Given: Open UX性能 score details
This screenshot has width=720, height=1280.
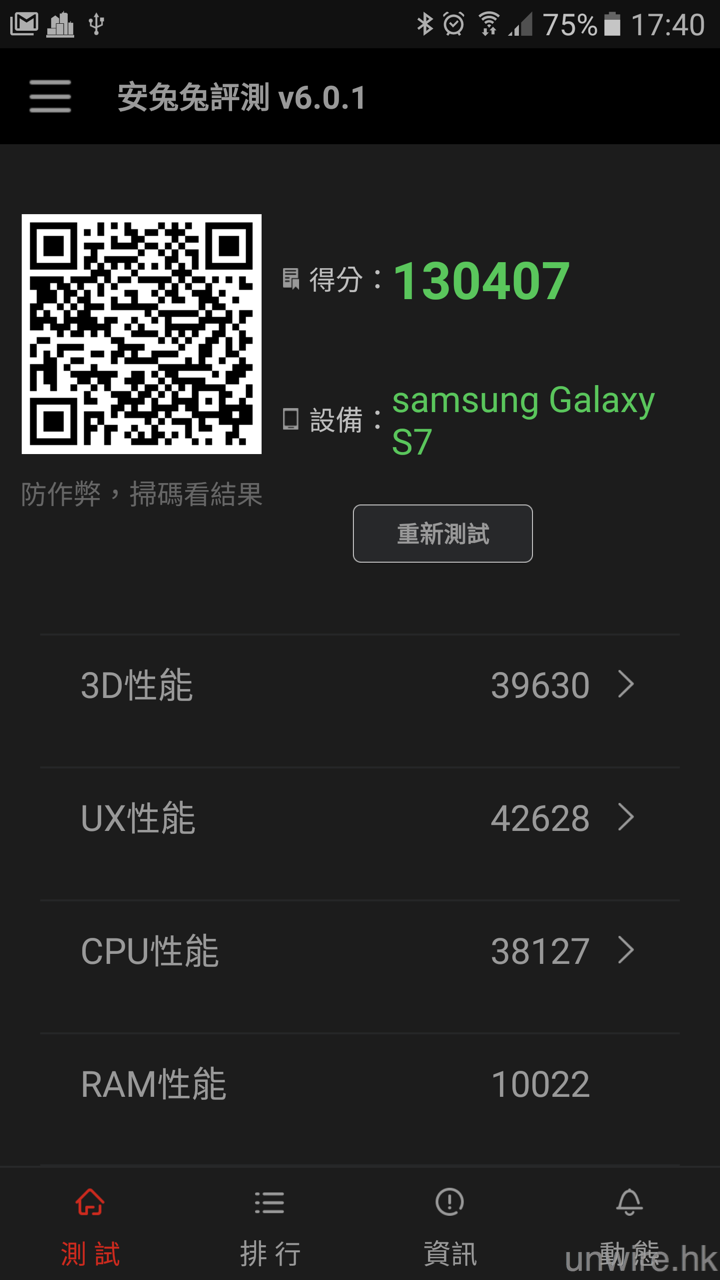Looking at the screenshot, I should [x=360, y=819].
